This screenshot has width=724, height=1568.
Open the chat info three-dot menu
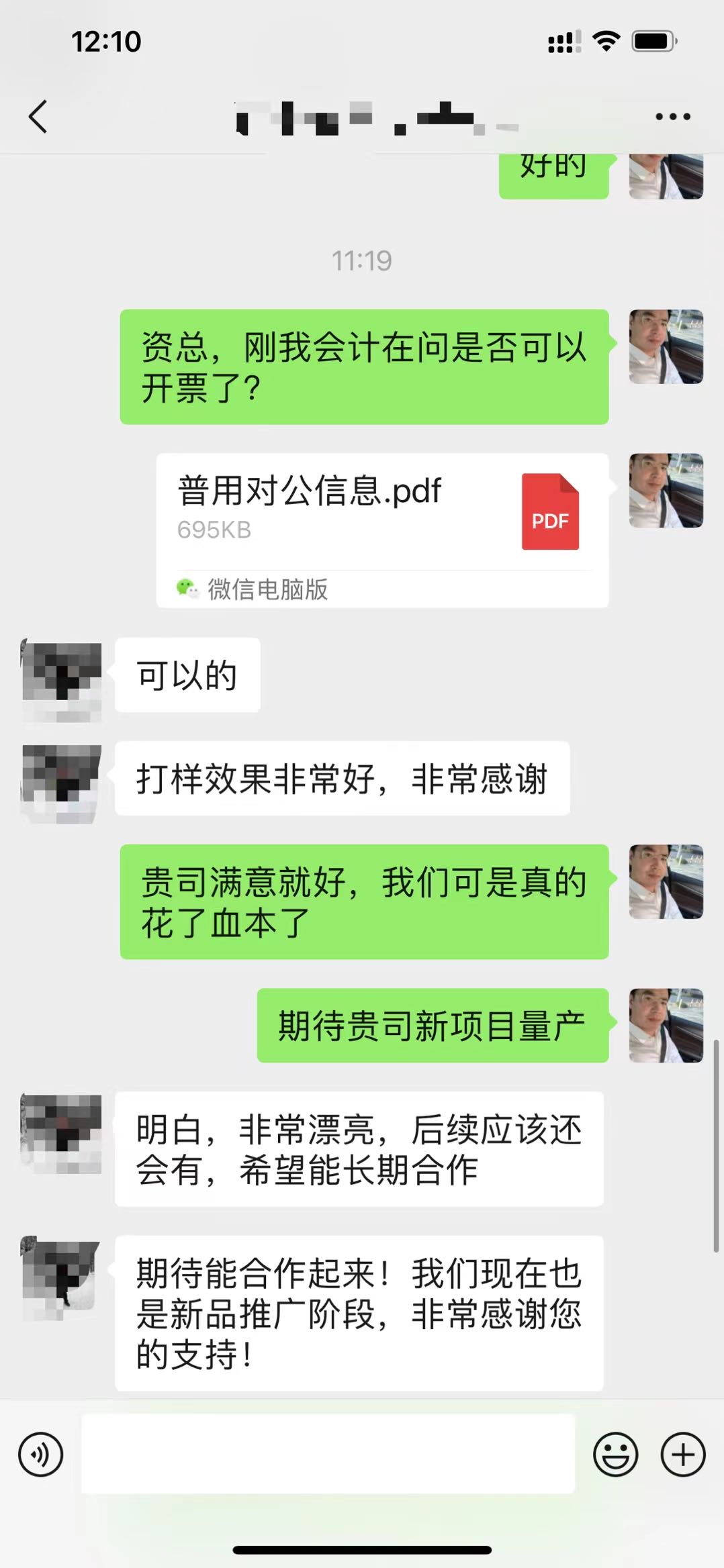click(x=672, y=117)
